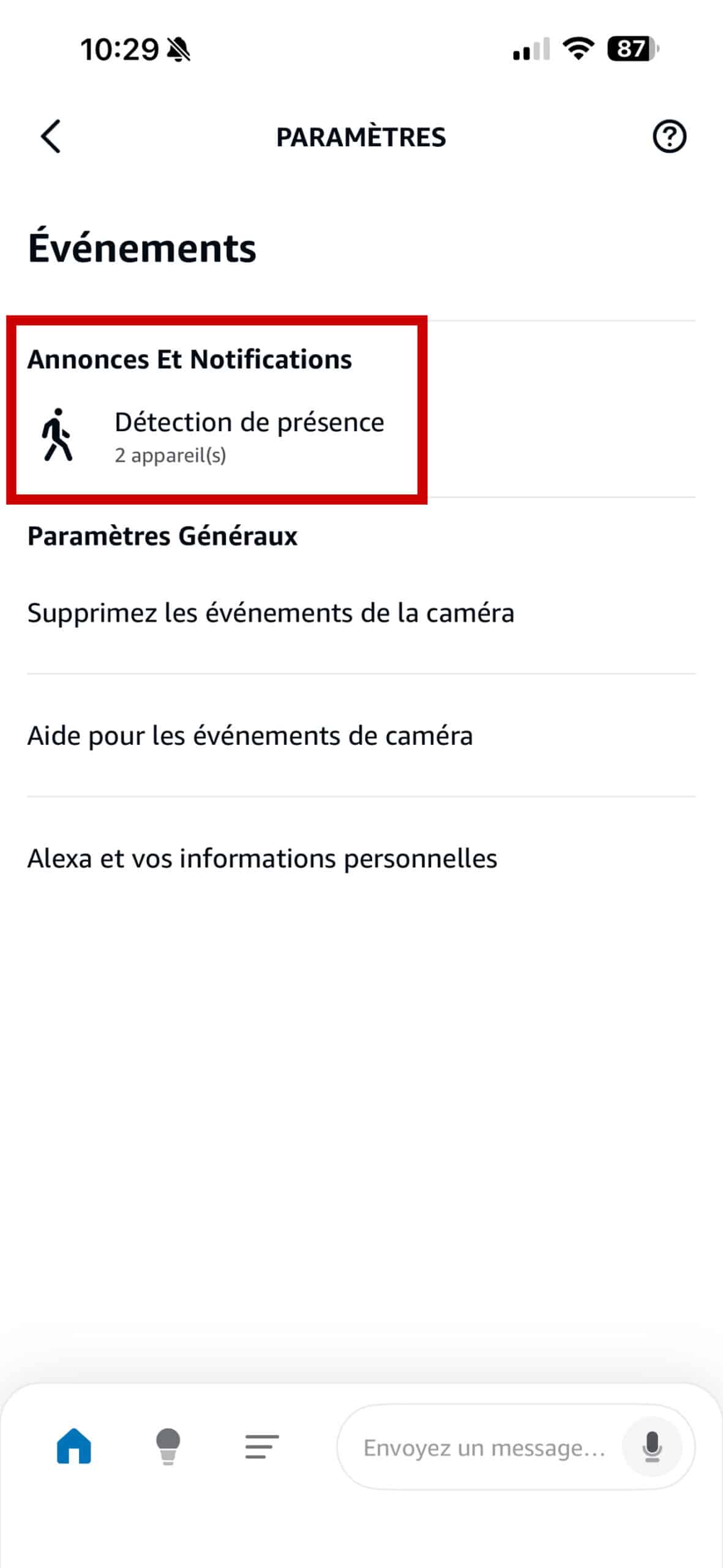
Task: Open the help question mark icon
Action: tap(669, 136)
